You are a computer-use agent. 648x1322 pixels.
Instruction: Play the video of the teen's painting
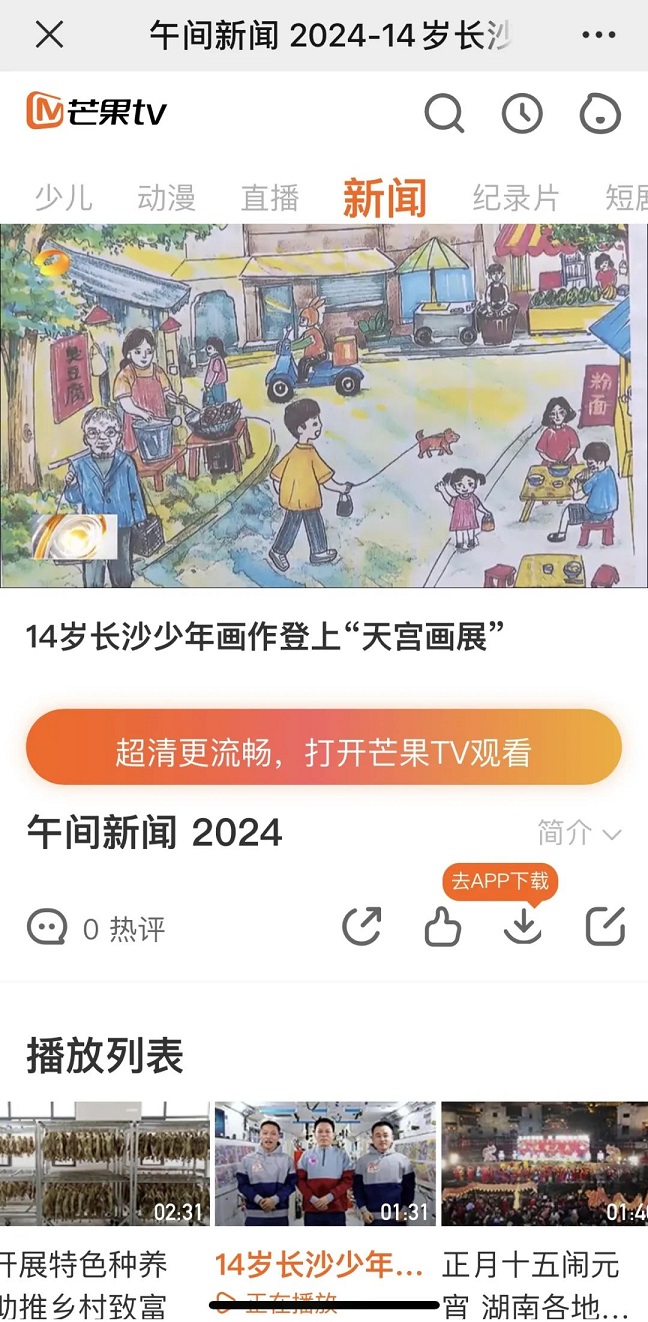pos(324,405)
